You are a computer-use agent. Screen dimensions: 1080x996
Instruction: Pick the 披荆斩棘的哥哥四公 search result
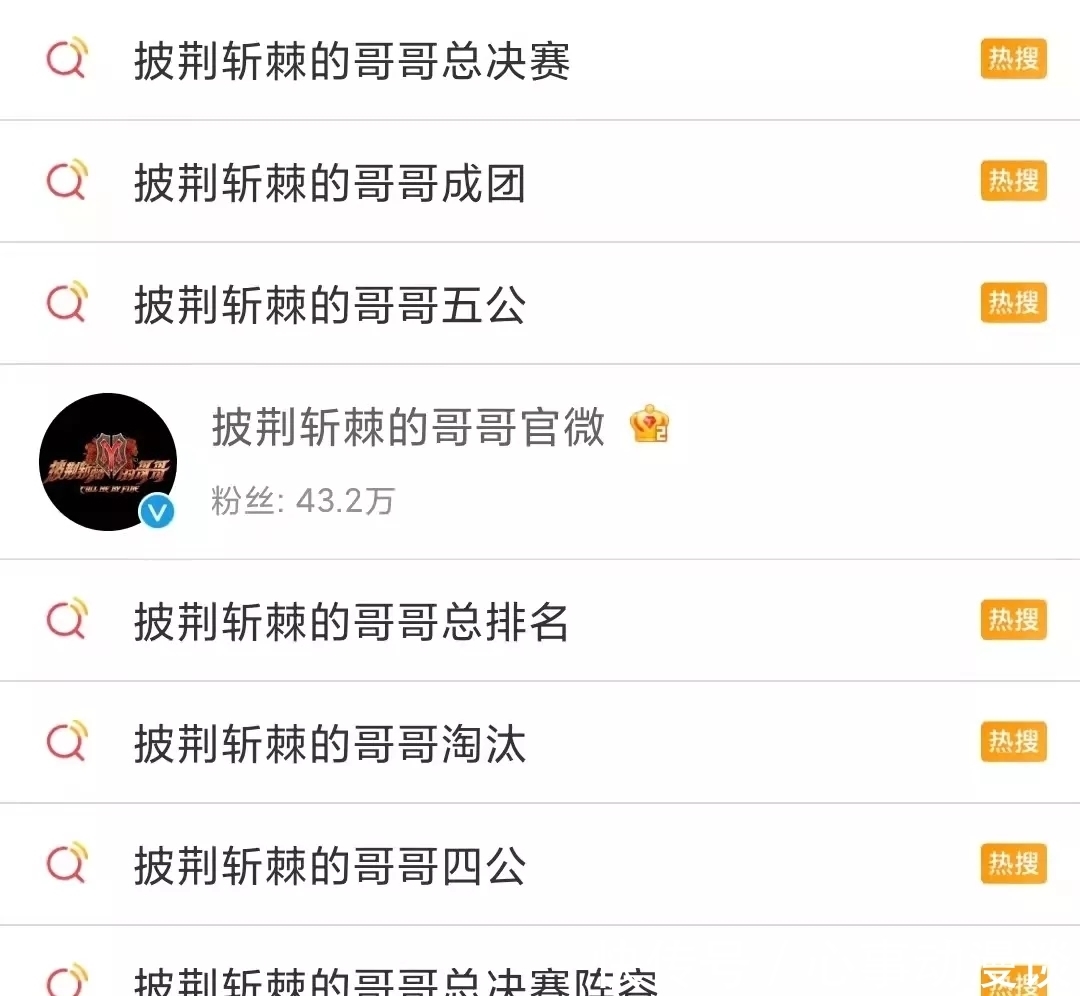330,867
